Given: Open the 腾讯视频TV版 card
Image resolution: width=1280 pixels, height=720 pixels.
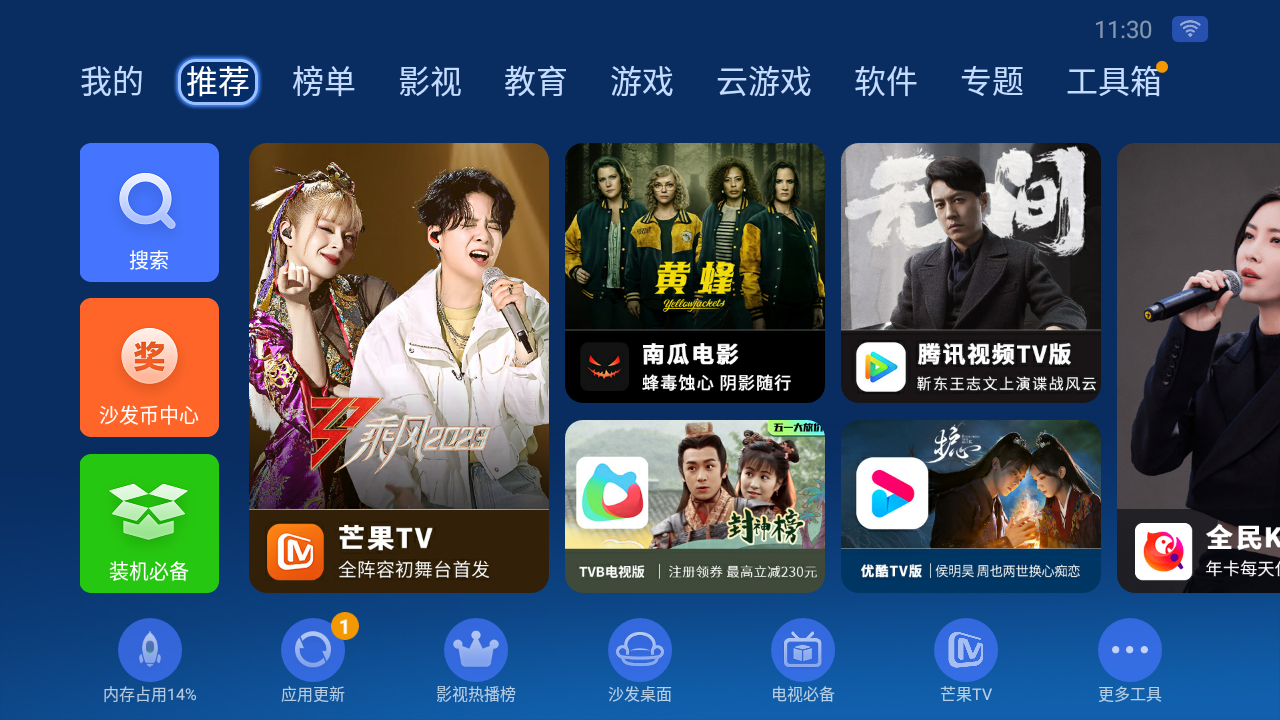Looking at the screenshot, I should point(971,273).
